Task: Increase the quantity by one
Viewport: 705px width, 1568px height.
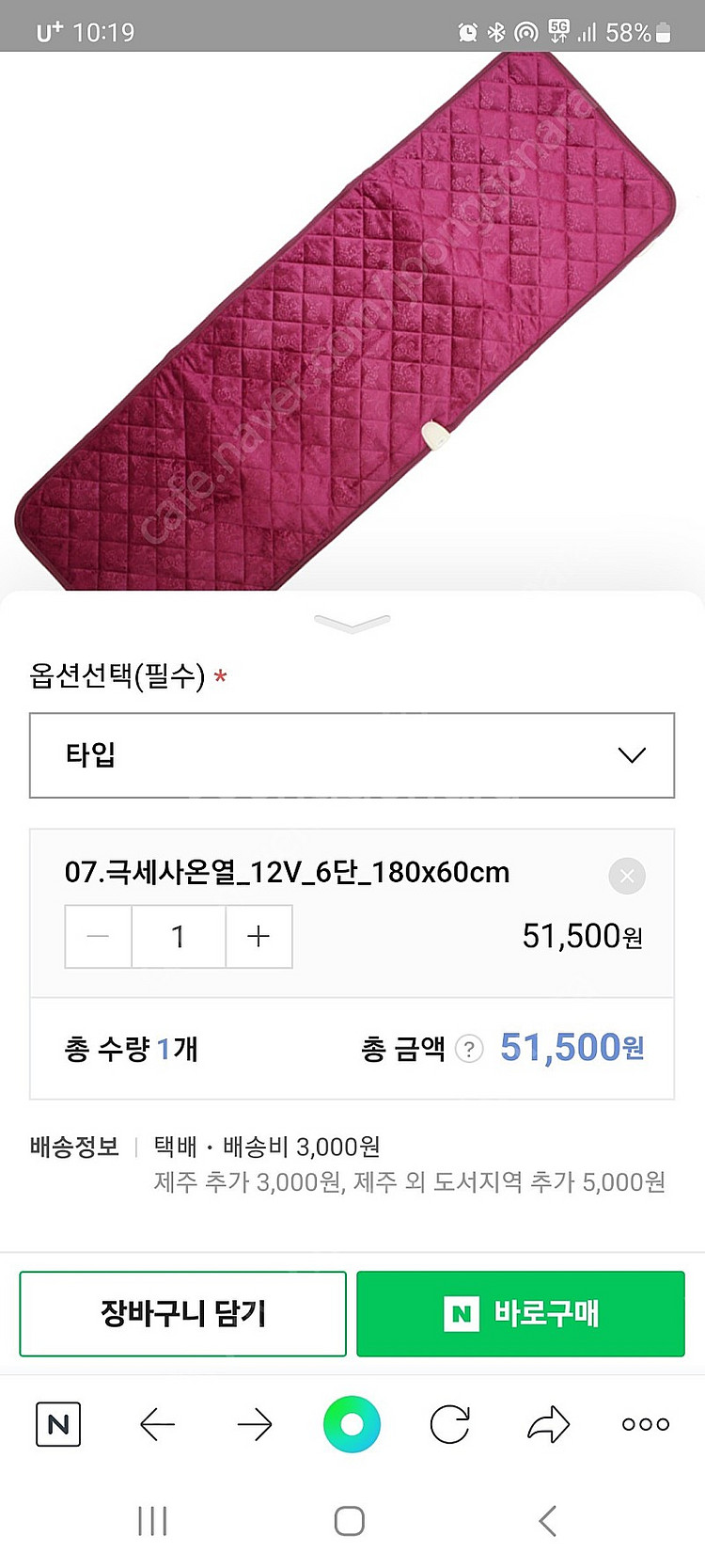Action: (258, 937)
